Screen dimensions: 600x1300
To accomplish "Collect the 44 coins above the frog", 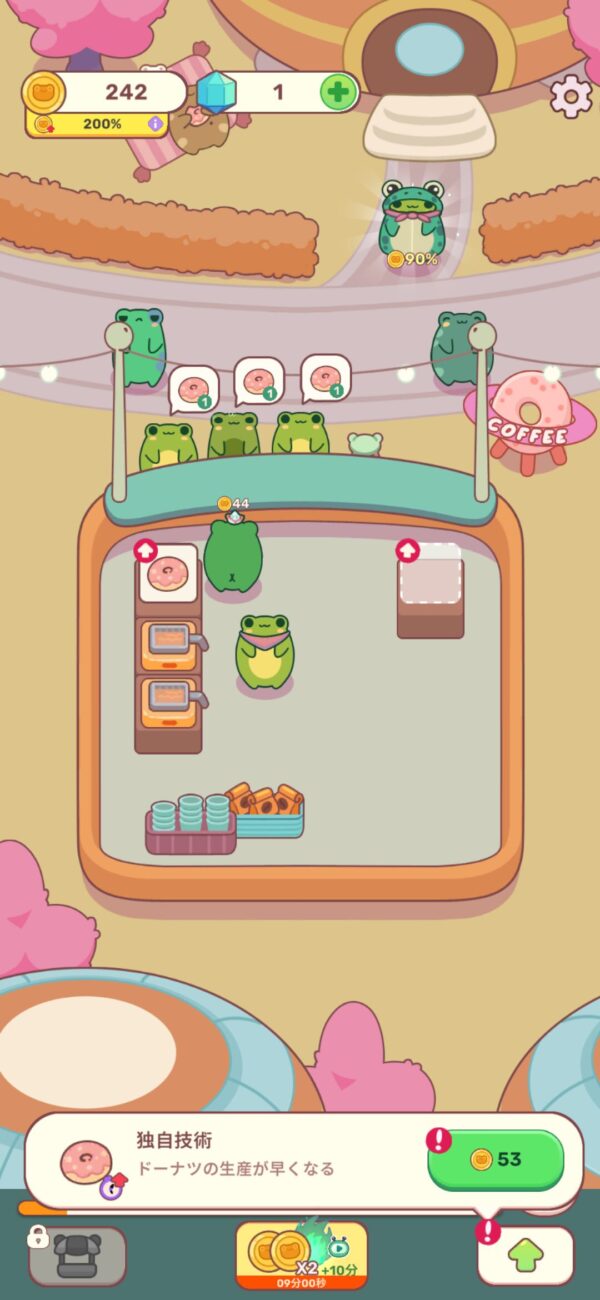I will (x=233, y=504).
